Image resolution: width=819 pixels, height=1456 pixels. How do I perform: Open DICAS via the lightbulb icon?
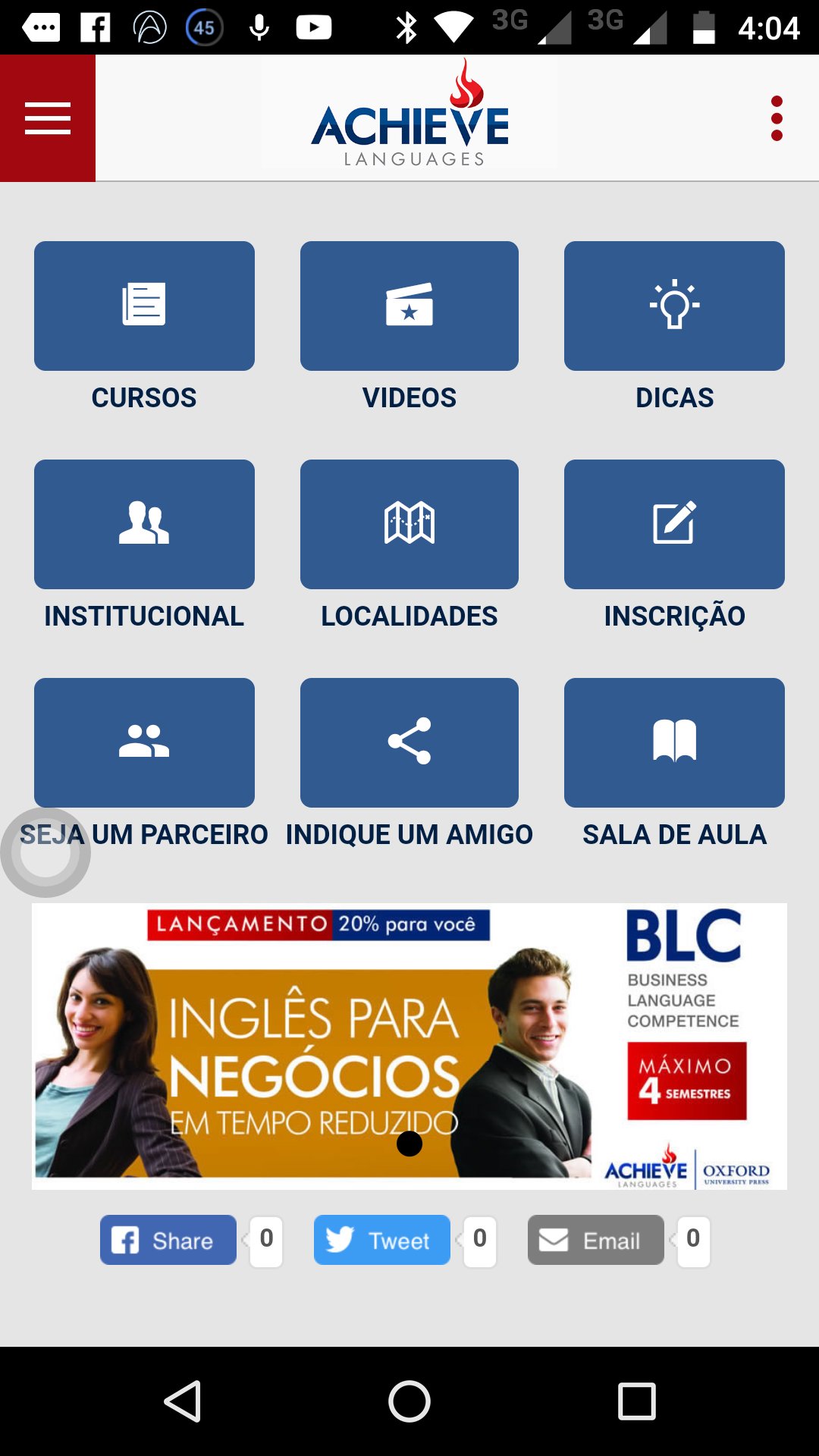tap(673, 304)
